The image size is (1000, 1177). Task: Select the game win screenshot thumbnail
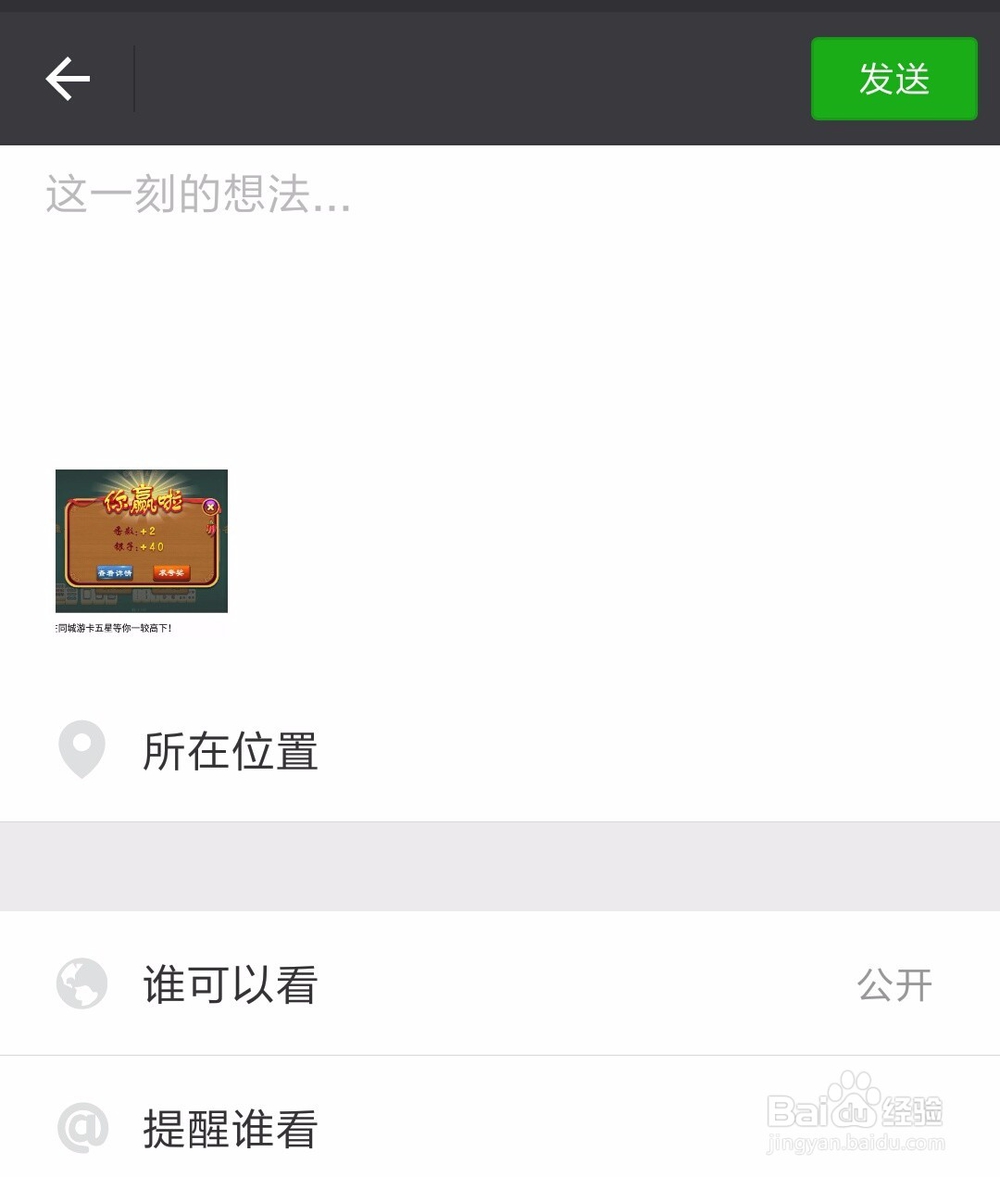140,540
